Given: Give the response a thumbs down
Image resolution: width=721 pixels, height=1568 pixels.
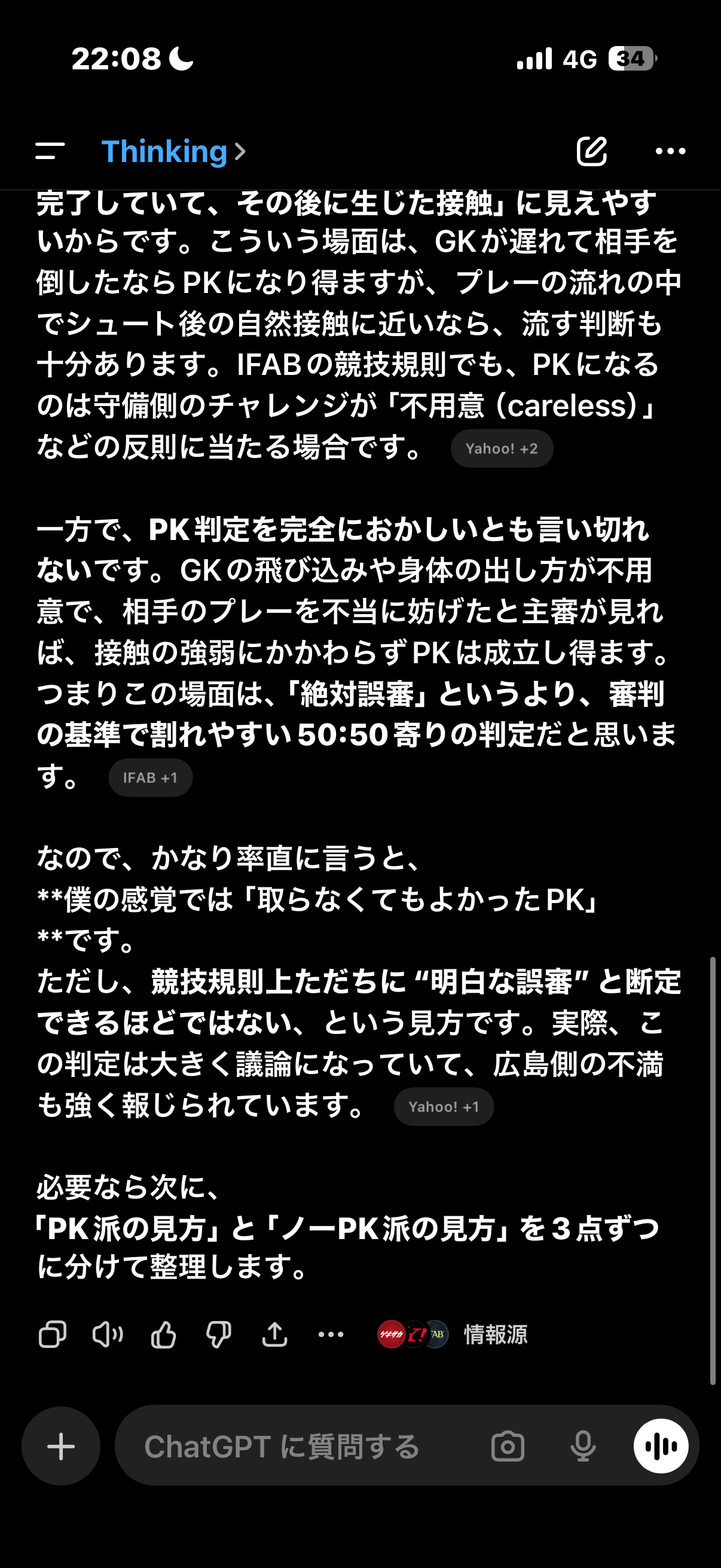Looking at the screenshot, I should pyautogui.click(x=218, y=1334).
